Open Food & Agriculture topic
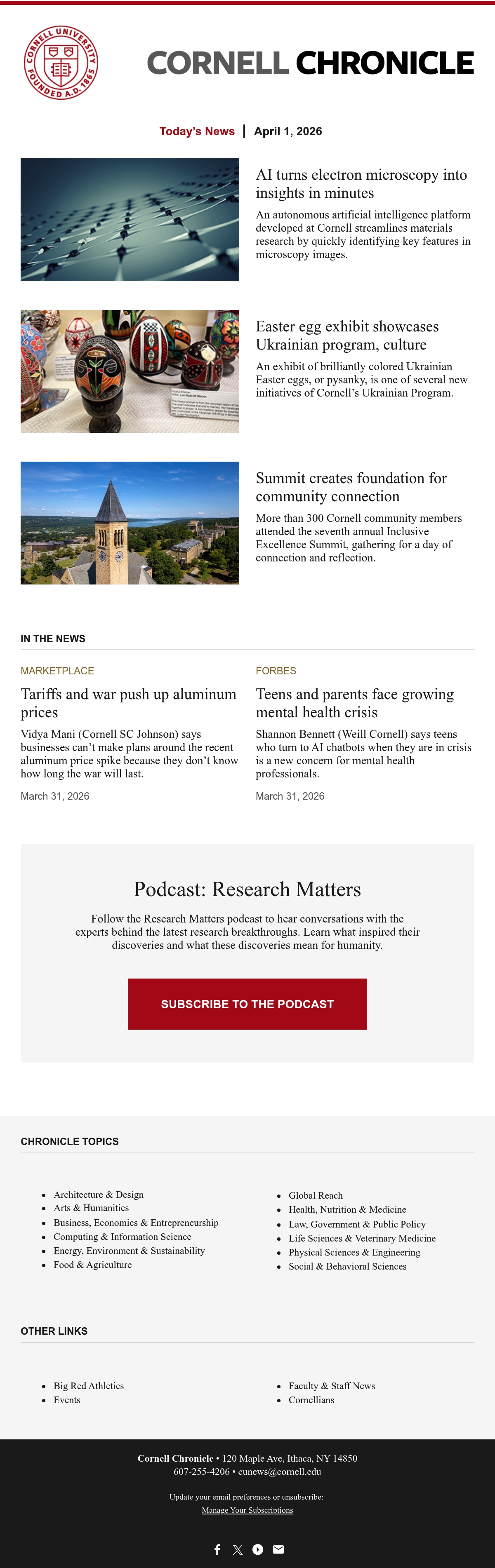 click(x=92, y=1264)
